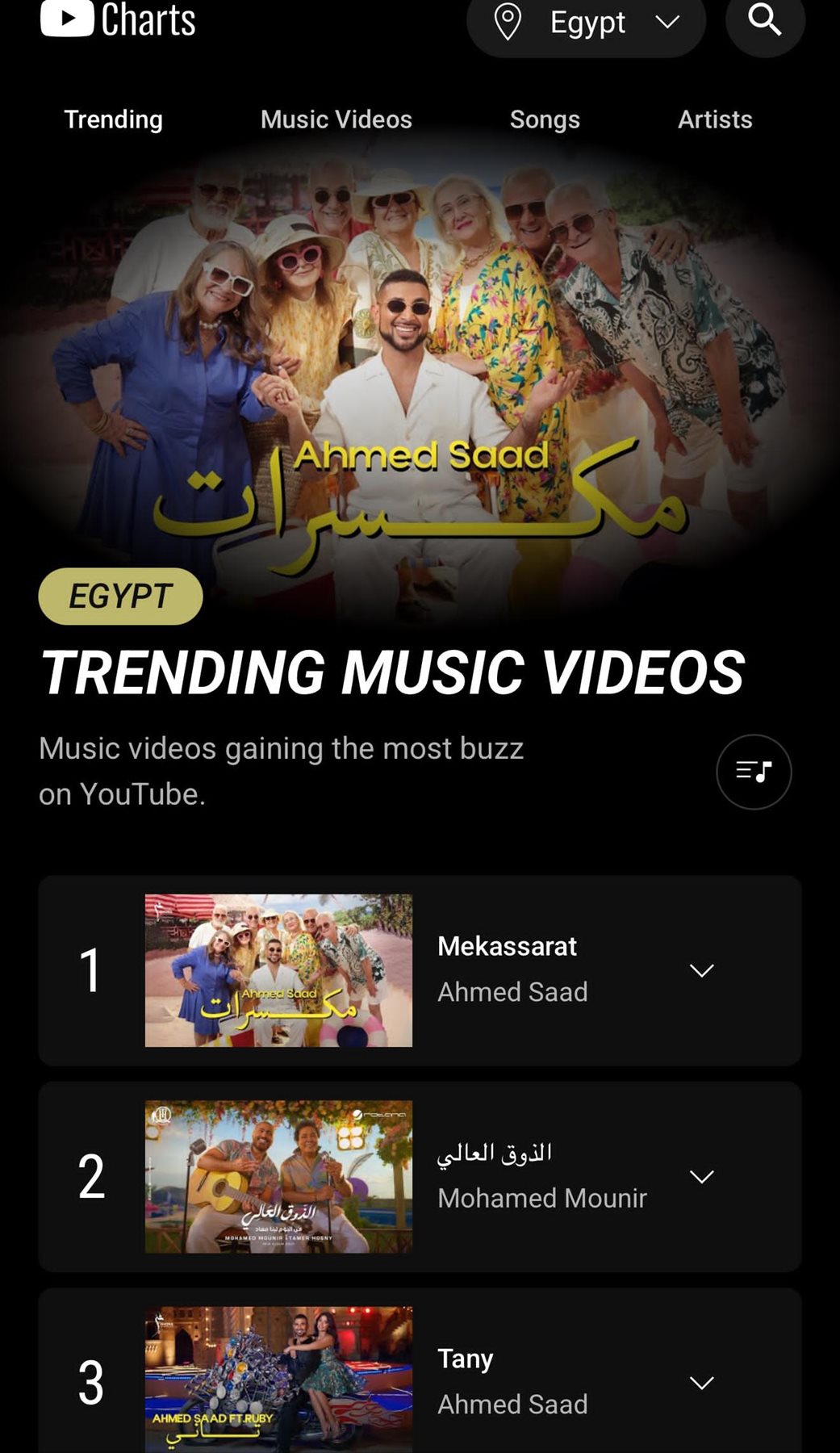Viewport: 840px width, 1453px height.
Task: Switch to the Trending tab
Action: 113,119
